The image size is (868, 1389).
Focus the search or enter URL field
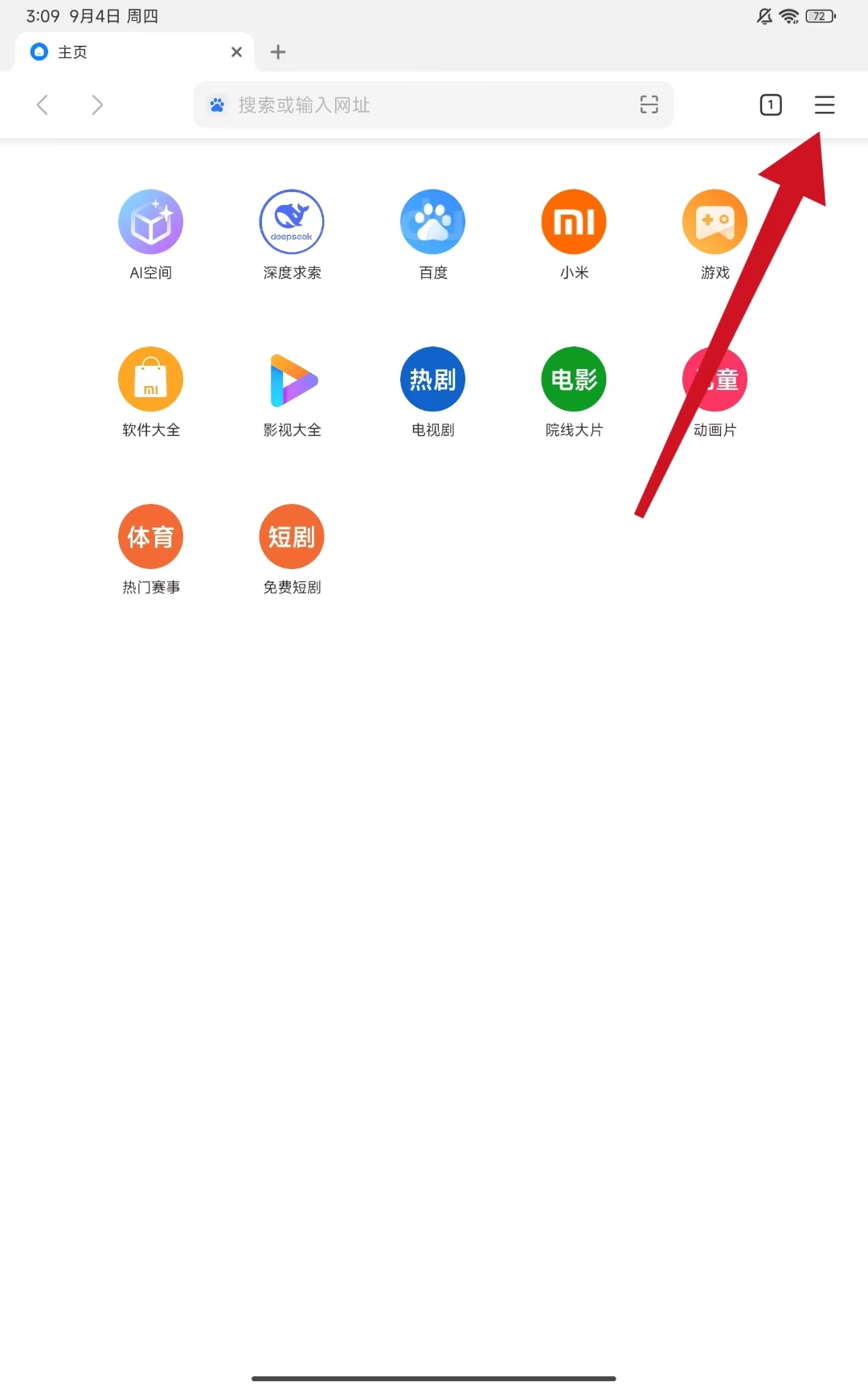[x=418, y=104]
